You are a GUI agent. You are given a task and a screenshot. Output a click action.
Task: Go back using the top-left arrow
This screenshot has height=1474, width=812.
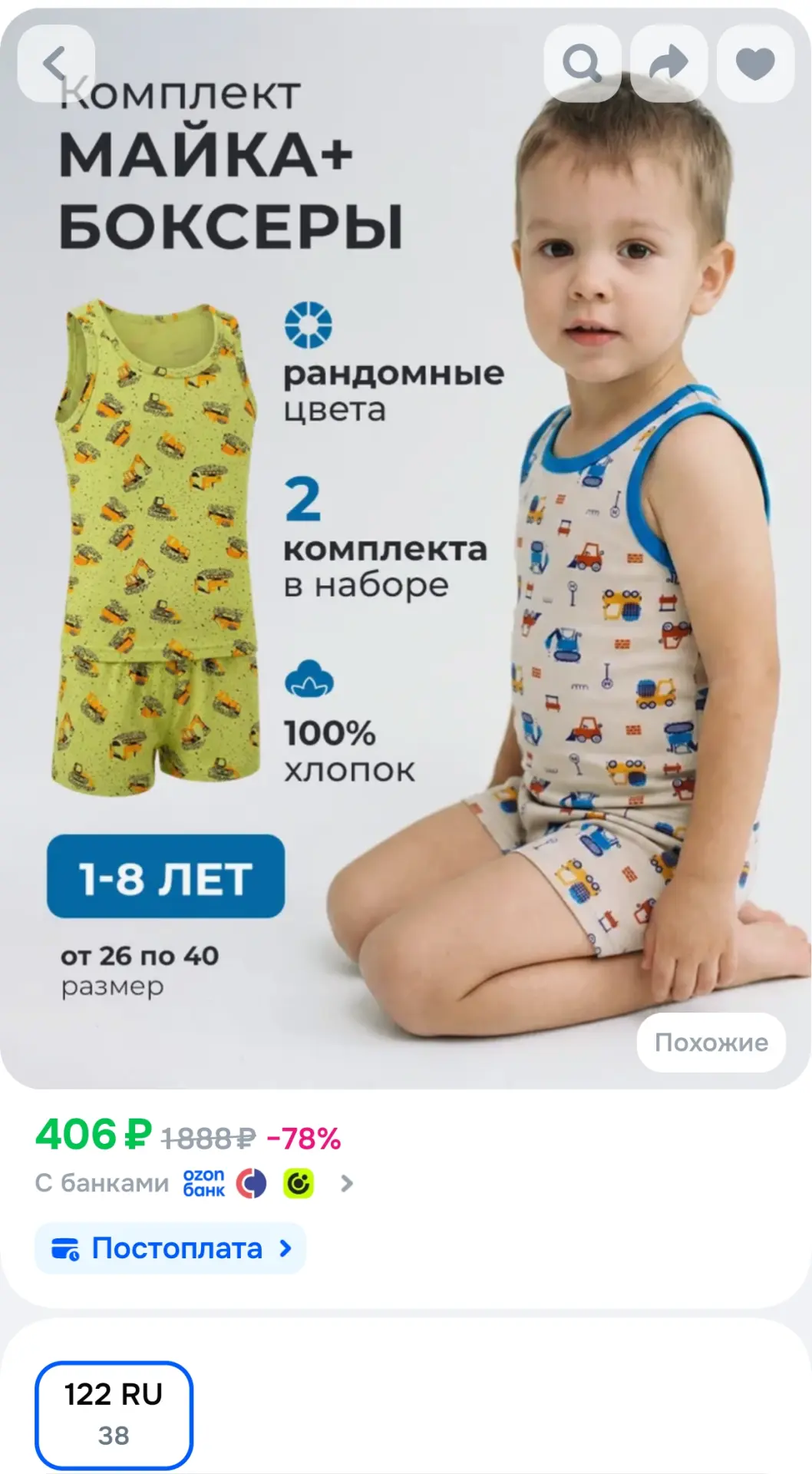56,64
